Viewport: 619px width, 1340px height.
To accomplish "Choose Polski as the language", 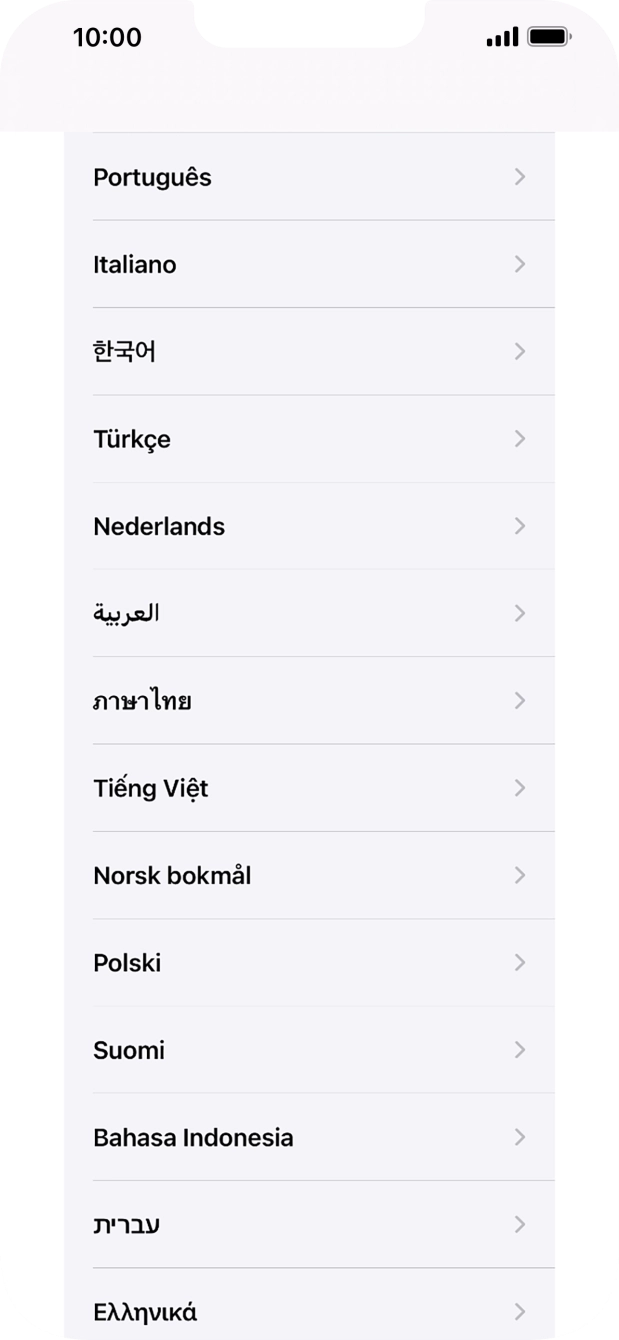I will 308,962.
